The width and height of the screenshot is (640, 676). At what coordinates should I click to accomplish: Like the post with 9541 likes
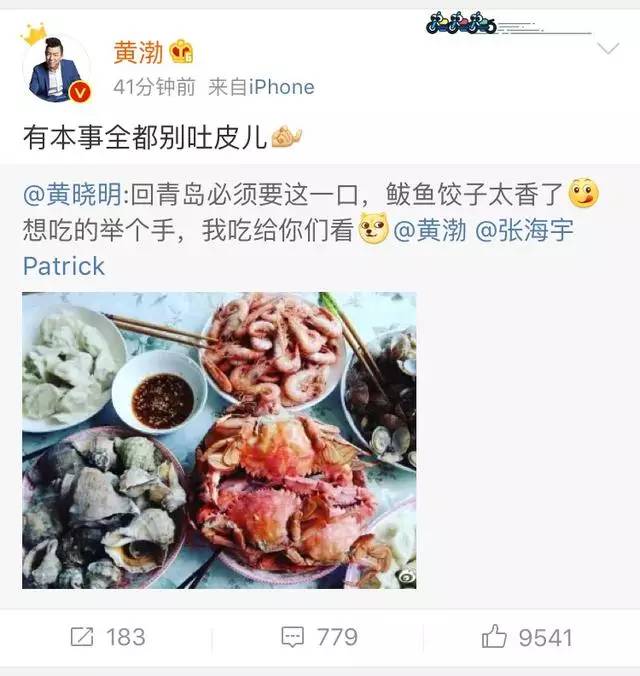[x=527, y=637]
